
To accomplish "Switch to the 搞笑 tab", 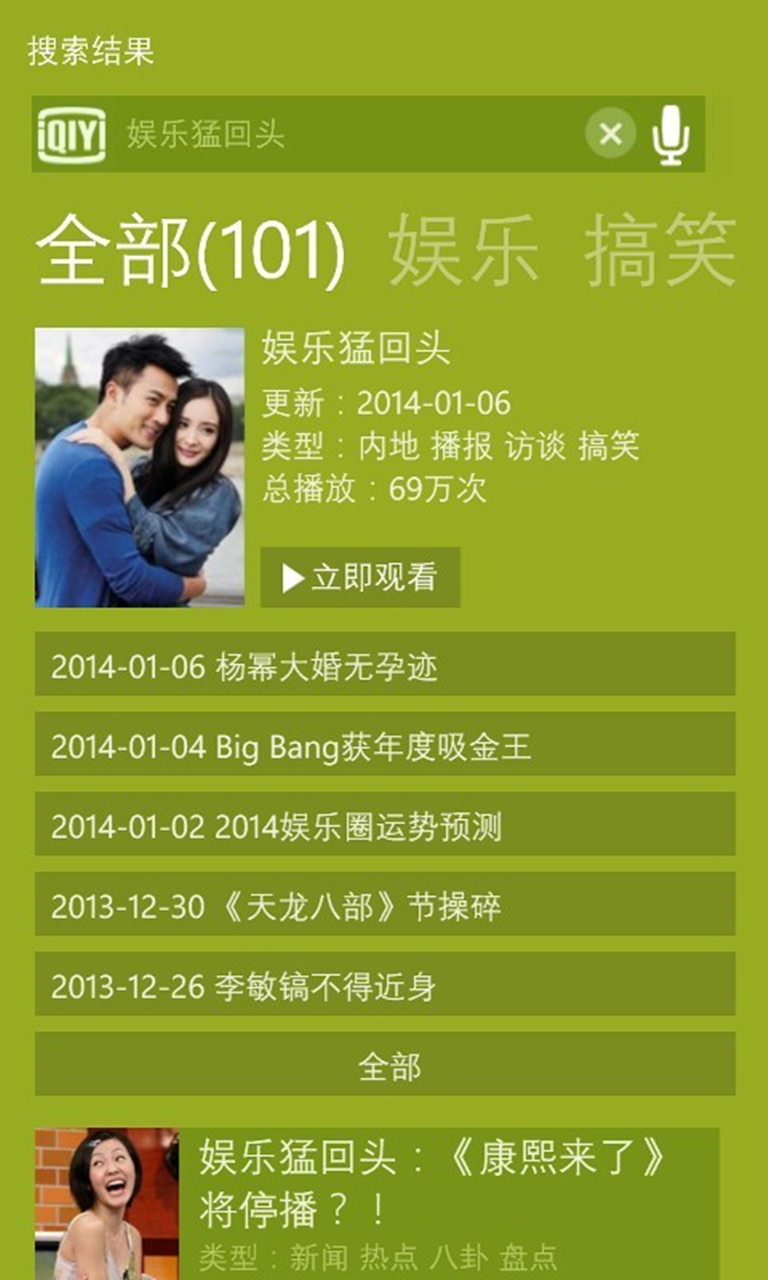I will [x=661, y=250].
